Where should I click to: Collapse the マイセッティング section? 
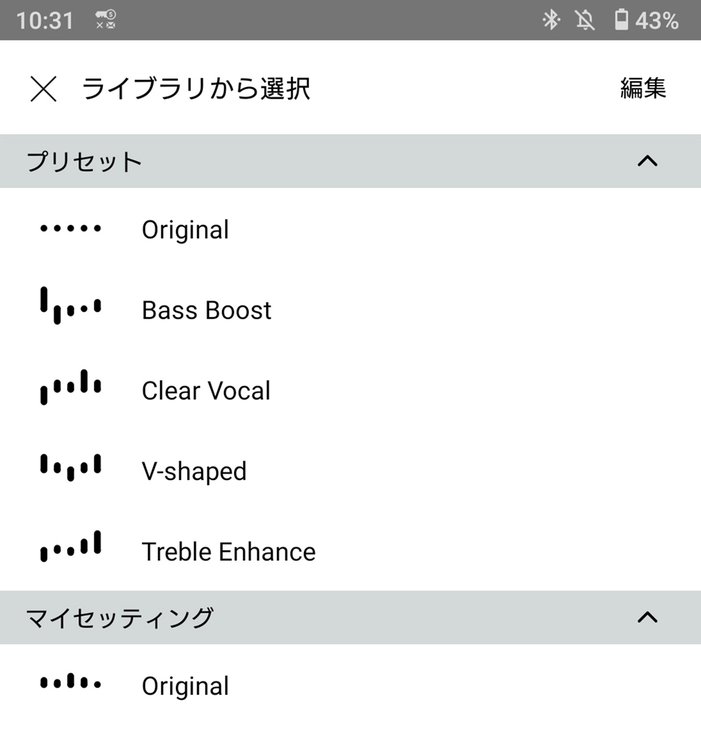click(x=647, y=617)
